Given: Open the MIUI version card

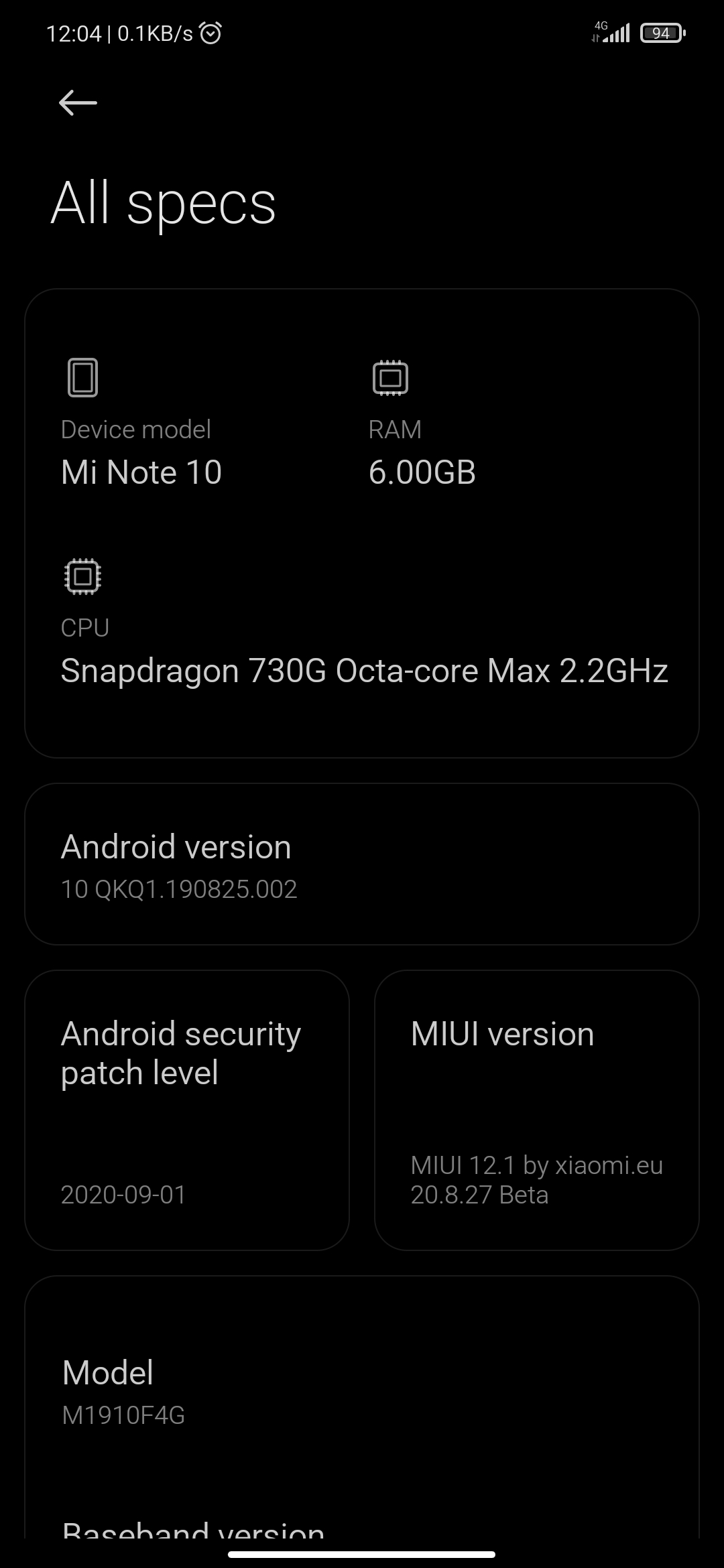Looking at the screenshot, I should (x=537, y=1110).
